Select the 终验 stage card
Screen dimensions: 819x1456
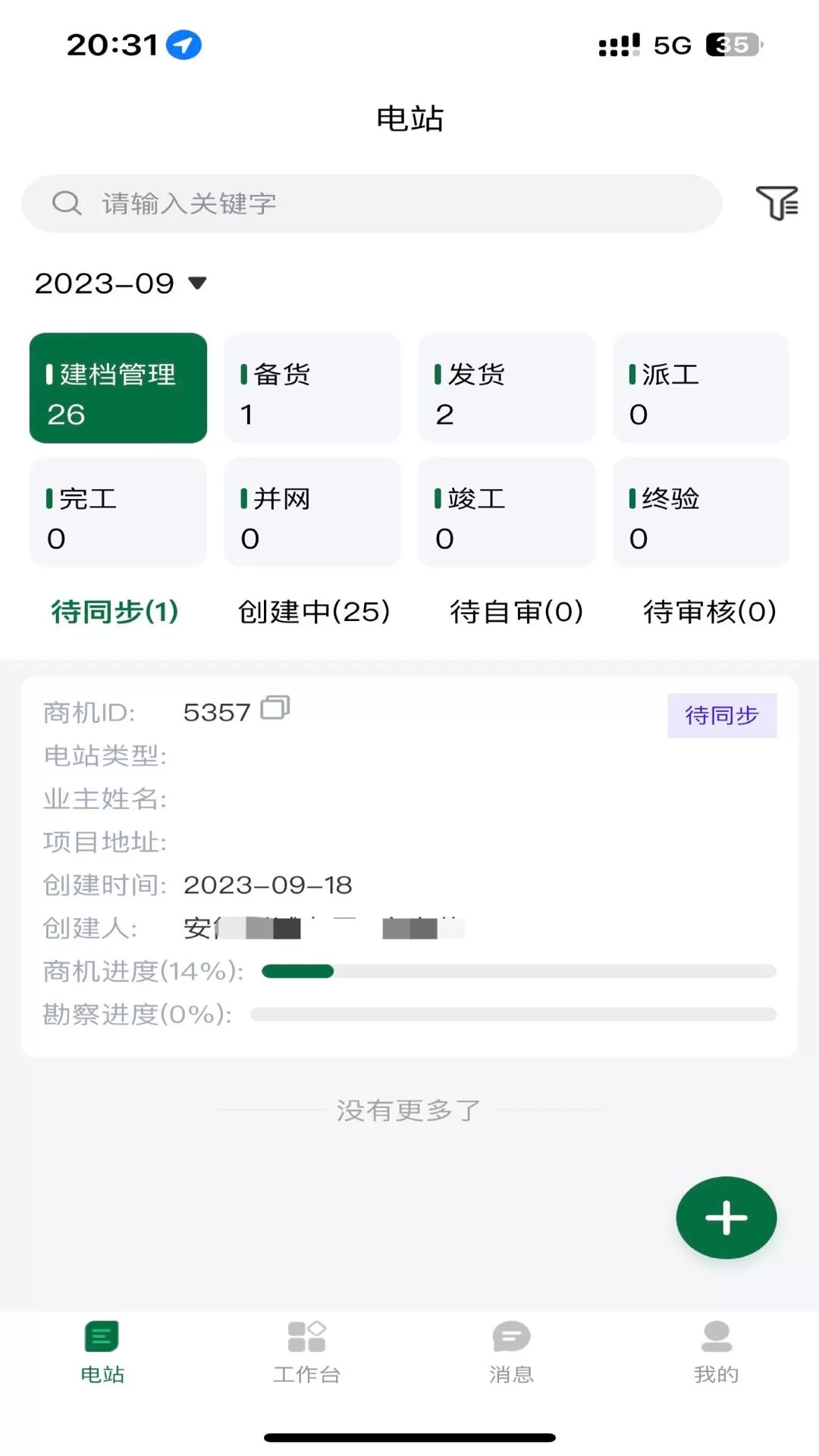(x=701, y=512)
